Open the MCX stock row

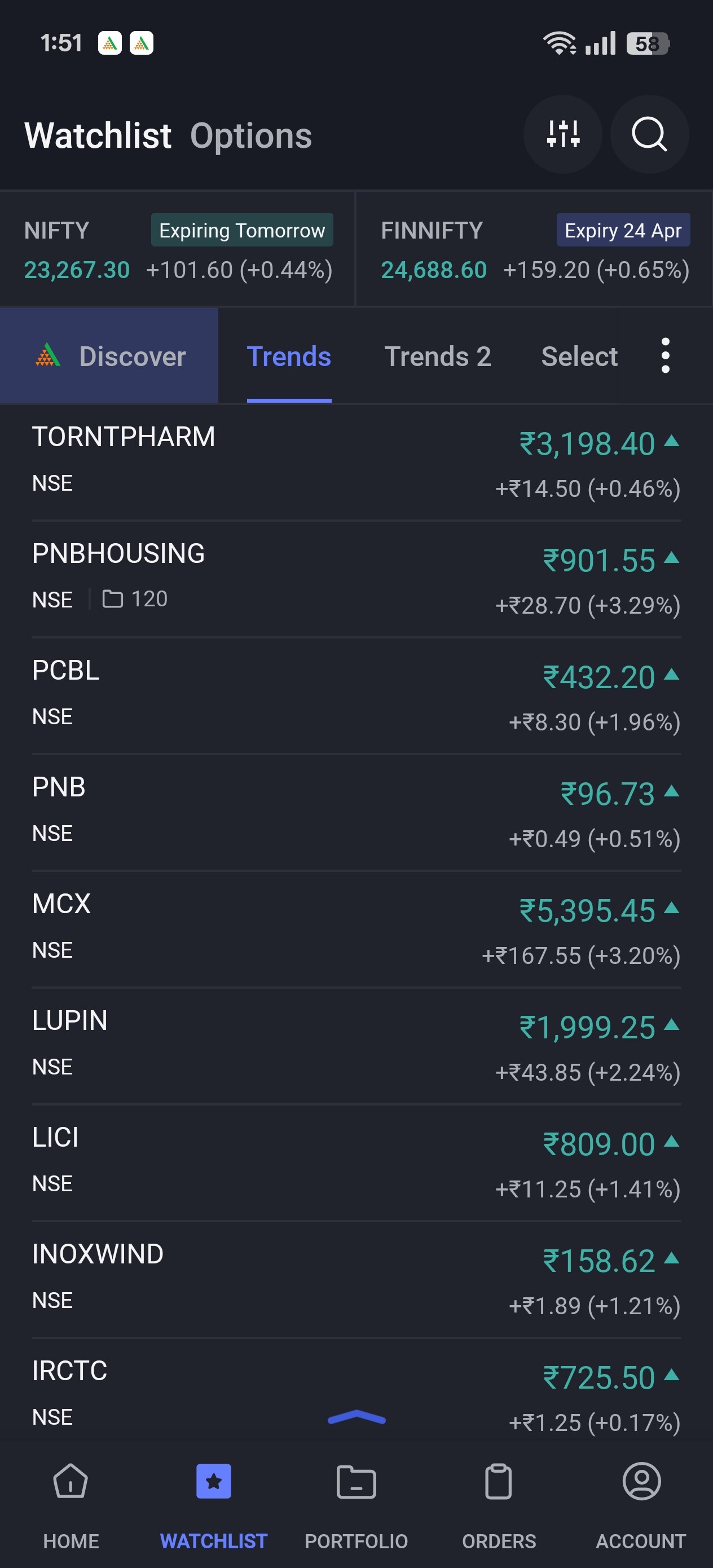click(356, 930)
